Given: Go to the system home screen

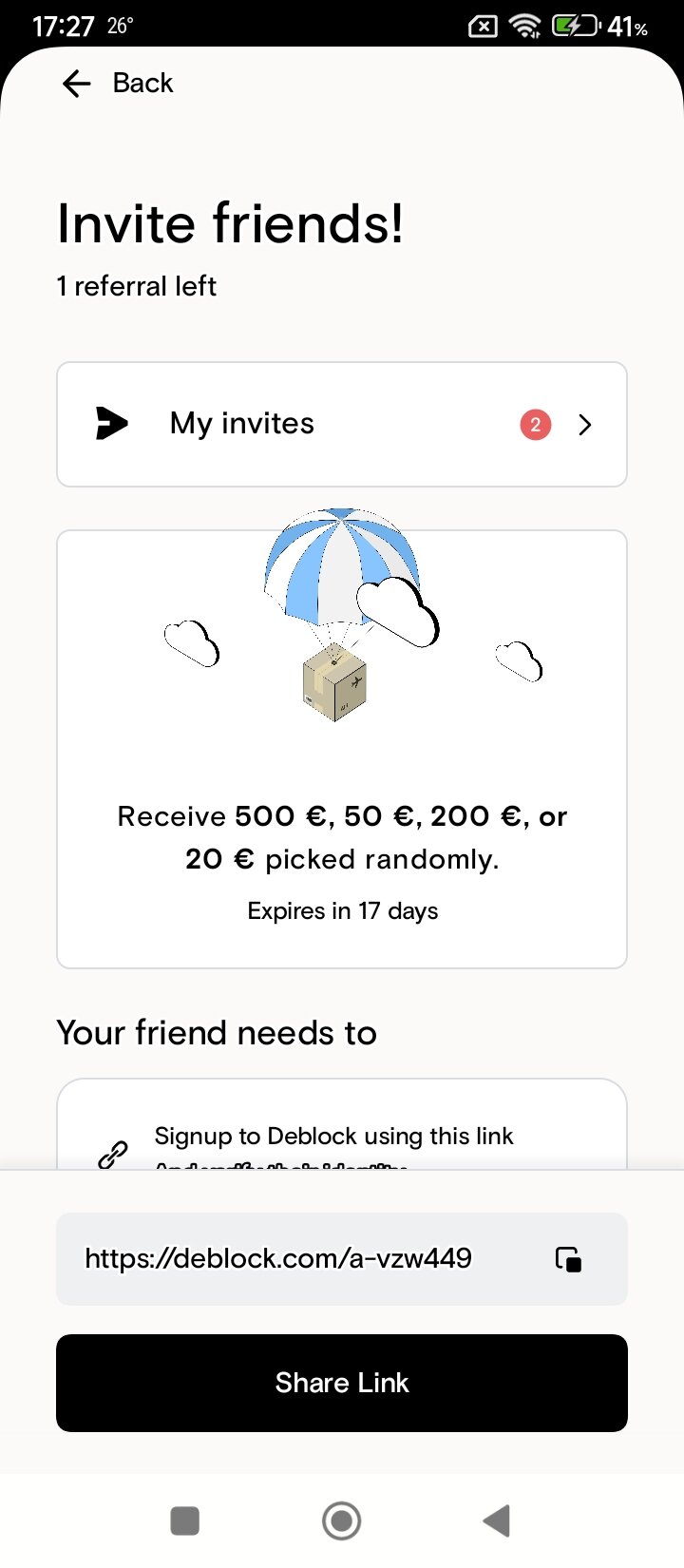Looking at the screenshot, I should [x=342, y=1520].
